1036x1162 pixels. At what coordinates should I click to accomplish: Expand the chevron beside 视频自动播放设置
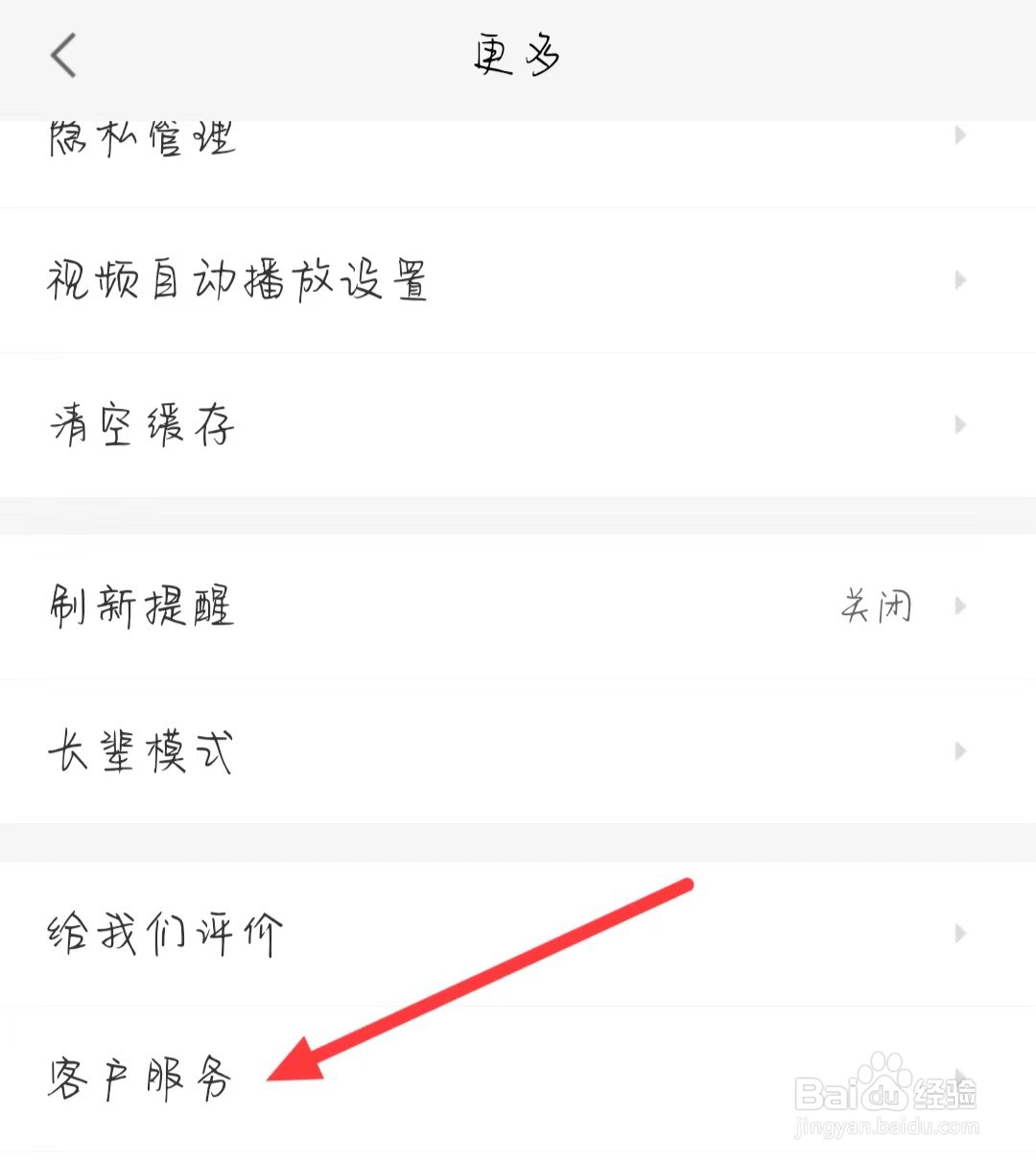pyautogui.click(x=960, y=280)
